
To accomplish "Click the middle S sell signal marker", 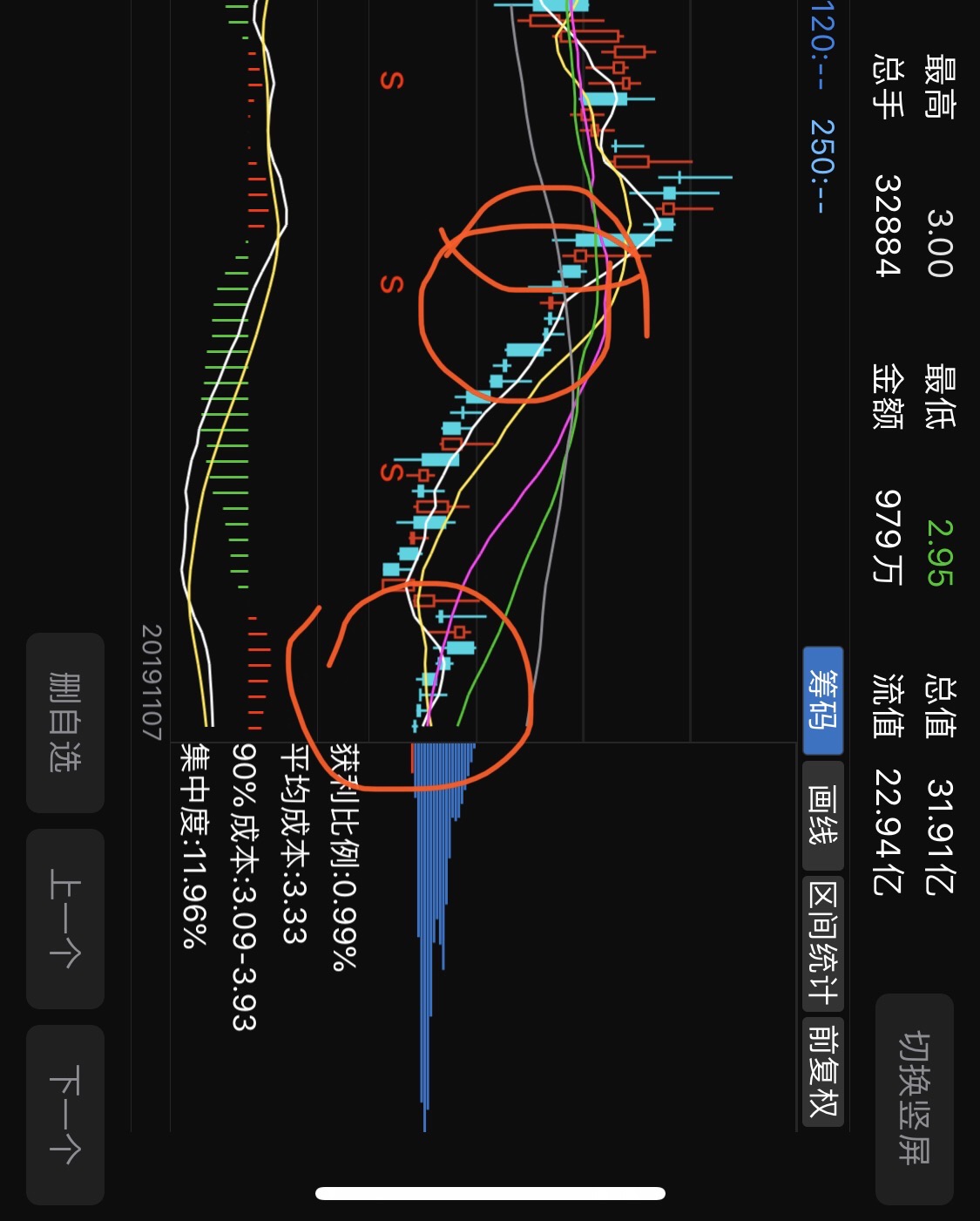I will [393, 282].
